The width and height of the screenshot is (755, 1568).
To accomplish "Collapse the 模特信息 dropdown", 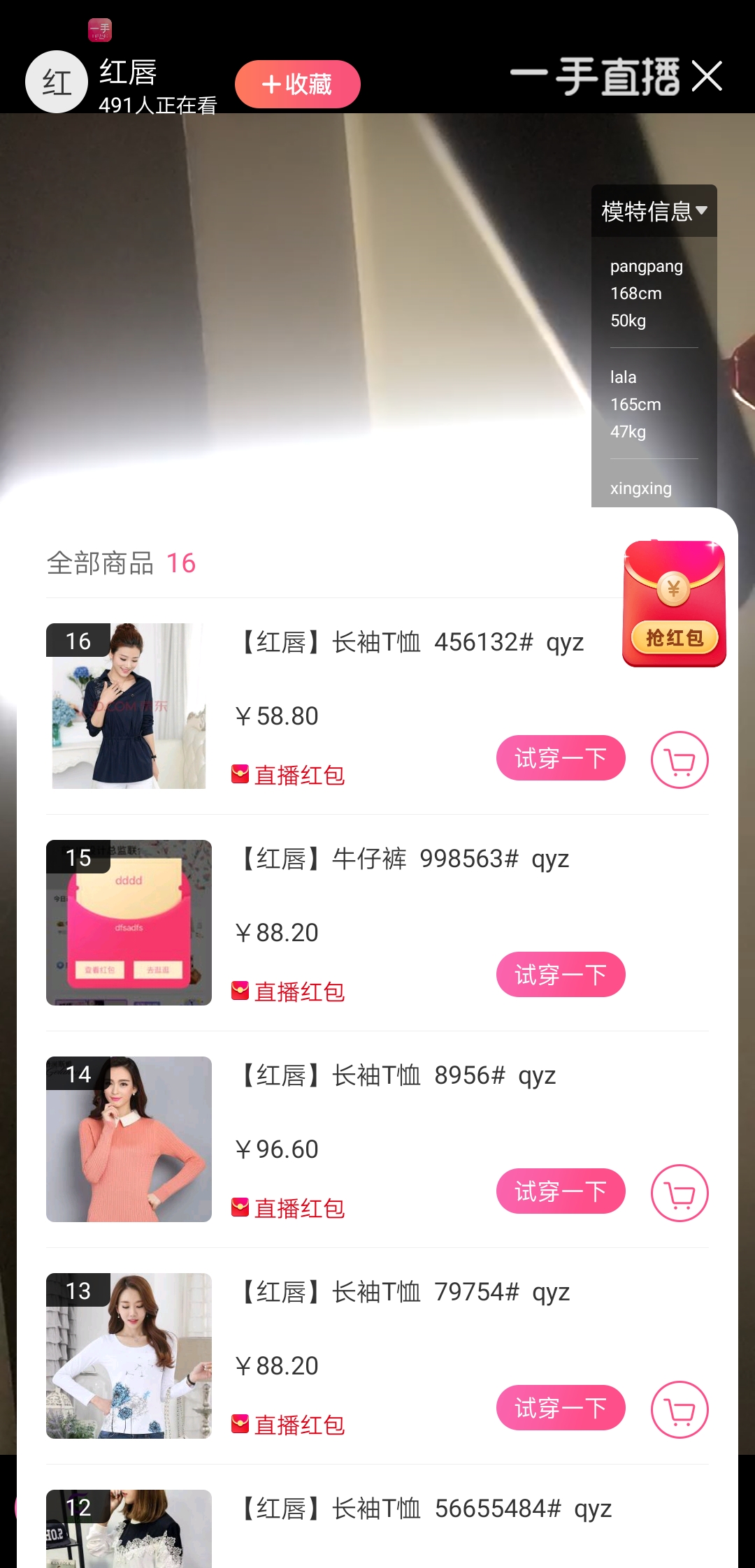I will pos(654,210).
